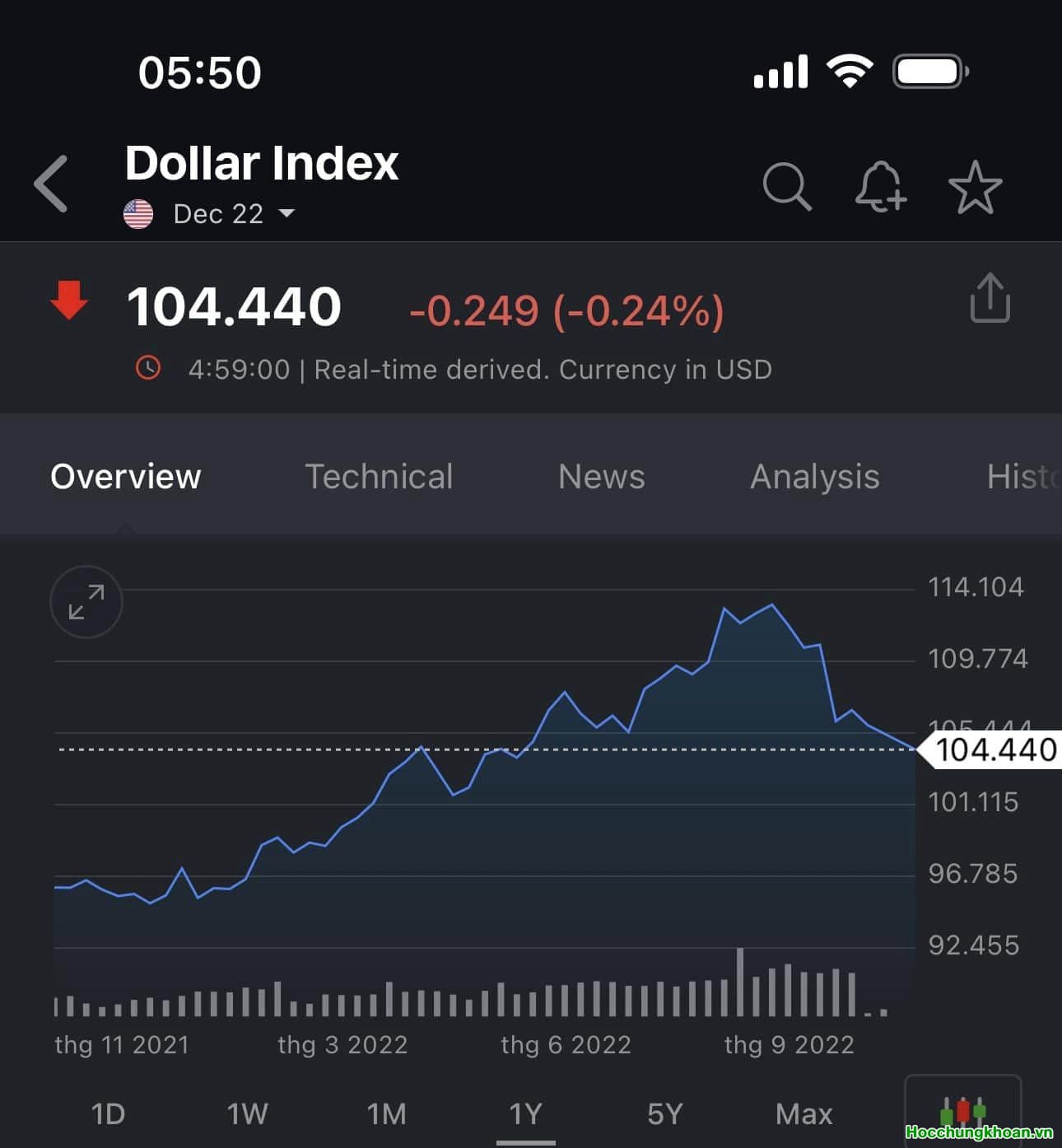Add Dollar Index to watchlist star
The height and width of the screenshot is (1148, 1062).
975,188
